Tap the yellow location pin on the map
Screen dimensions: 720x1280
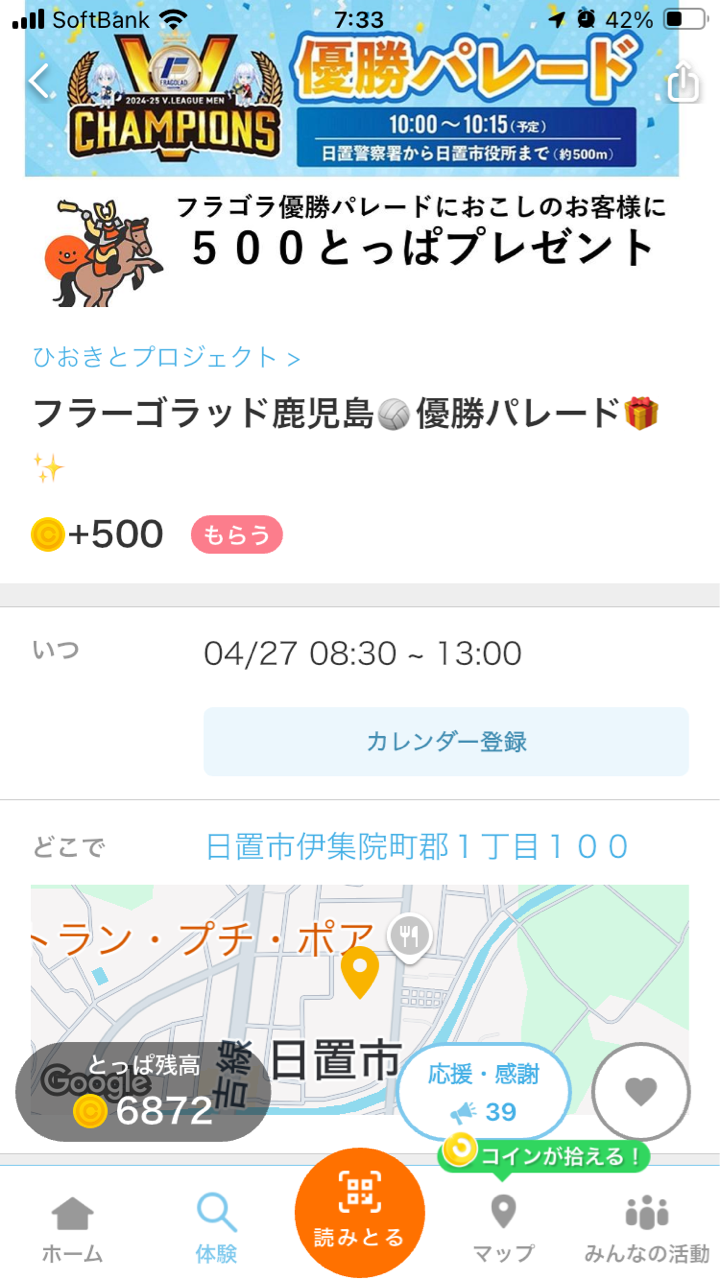click(x=359, y=972)
